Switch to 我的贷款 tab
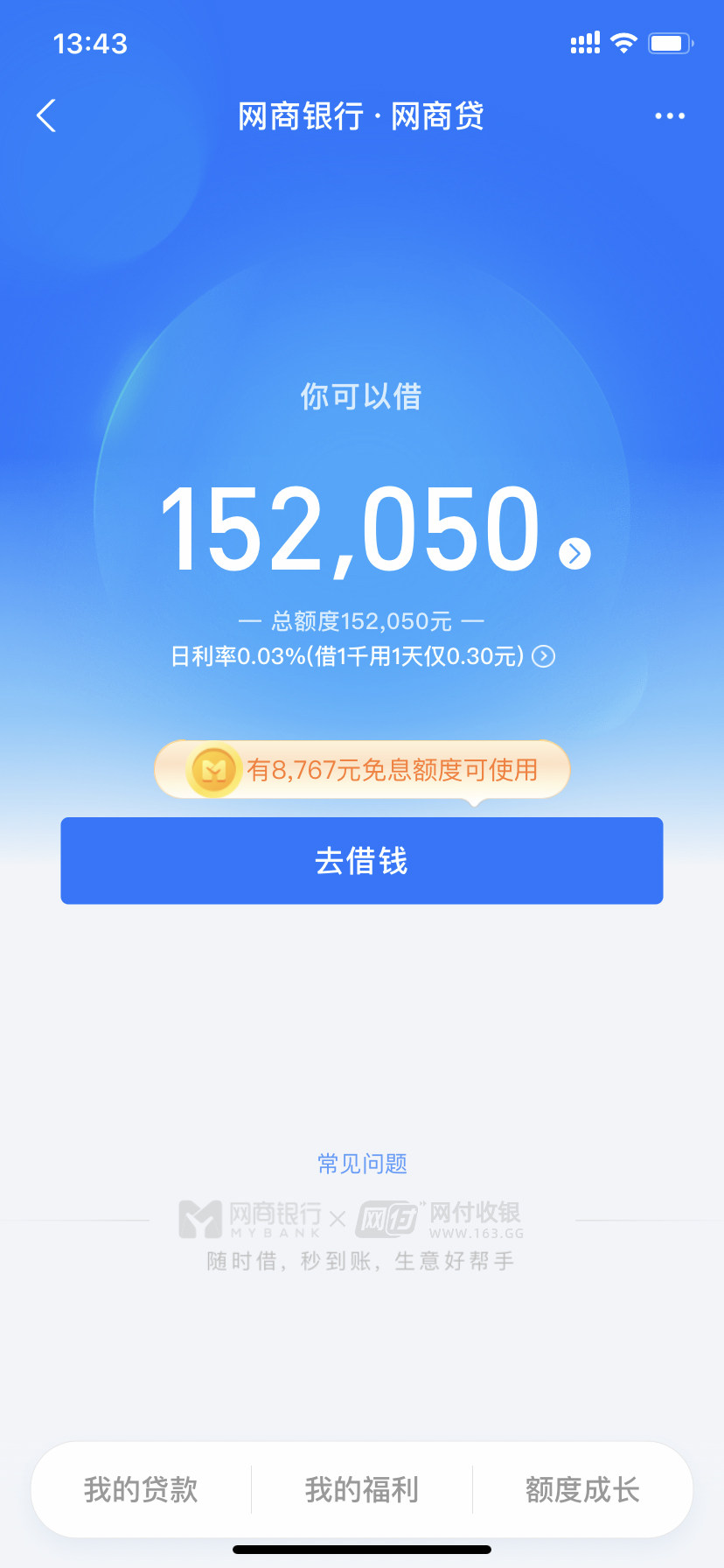The image size is (724, 1568). (141, 1489)
